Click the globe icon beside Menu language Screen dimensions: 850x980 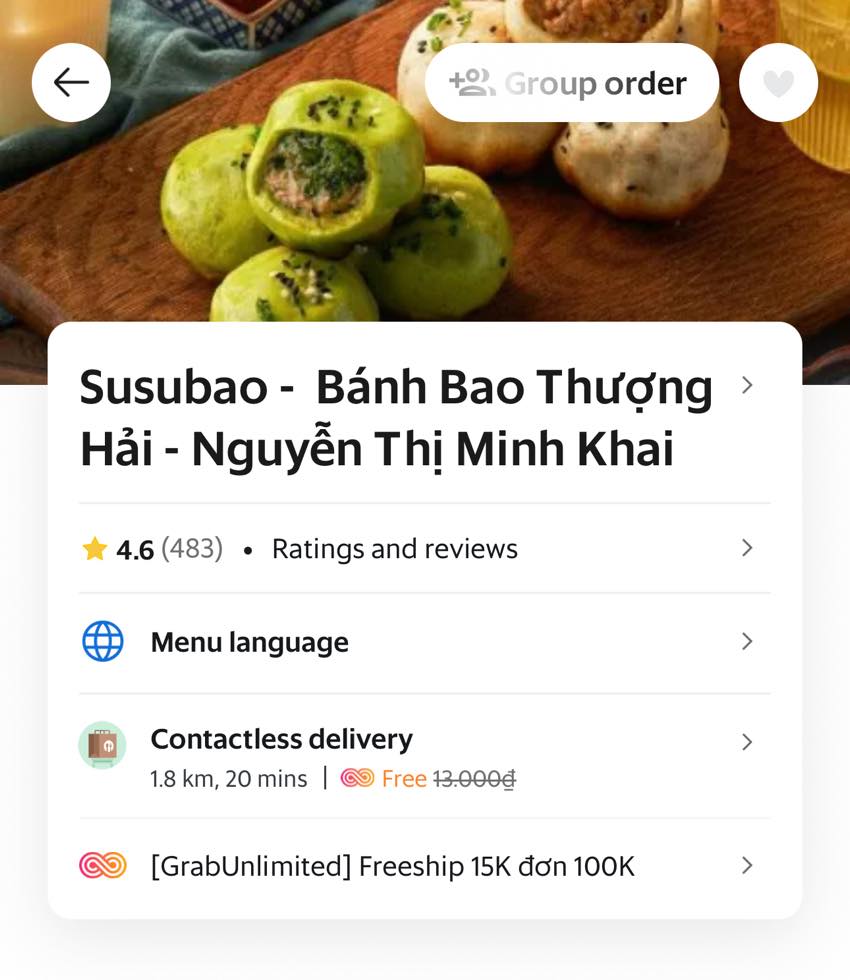click(102, 641)
